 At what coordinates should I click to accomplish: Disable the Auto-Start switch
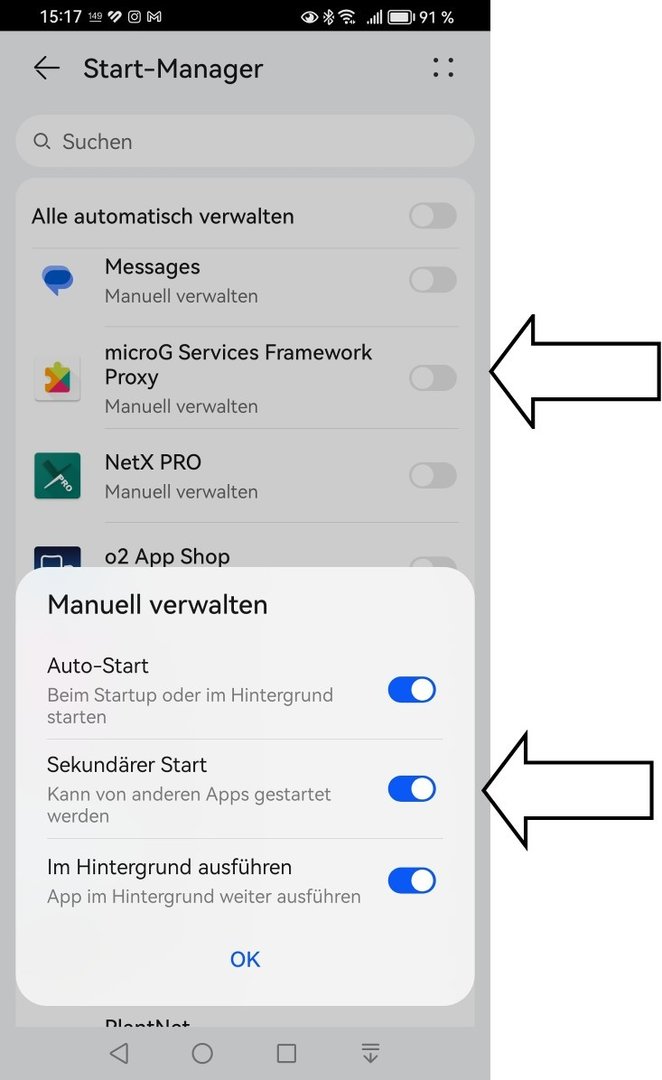coord(412,690)
